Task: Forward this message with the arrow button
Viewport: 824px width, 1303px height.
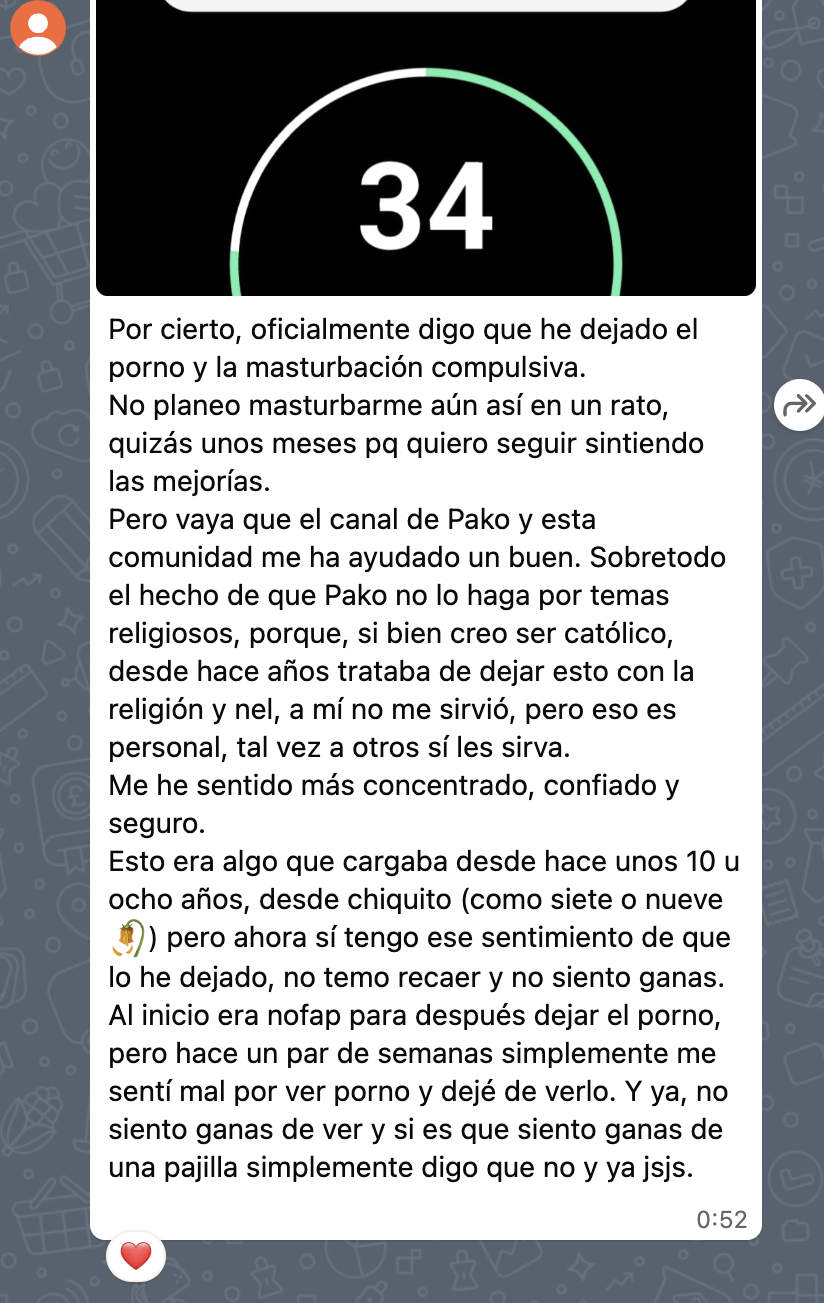Action: tap(799, 405)
